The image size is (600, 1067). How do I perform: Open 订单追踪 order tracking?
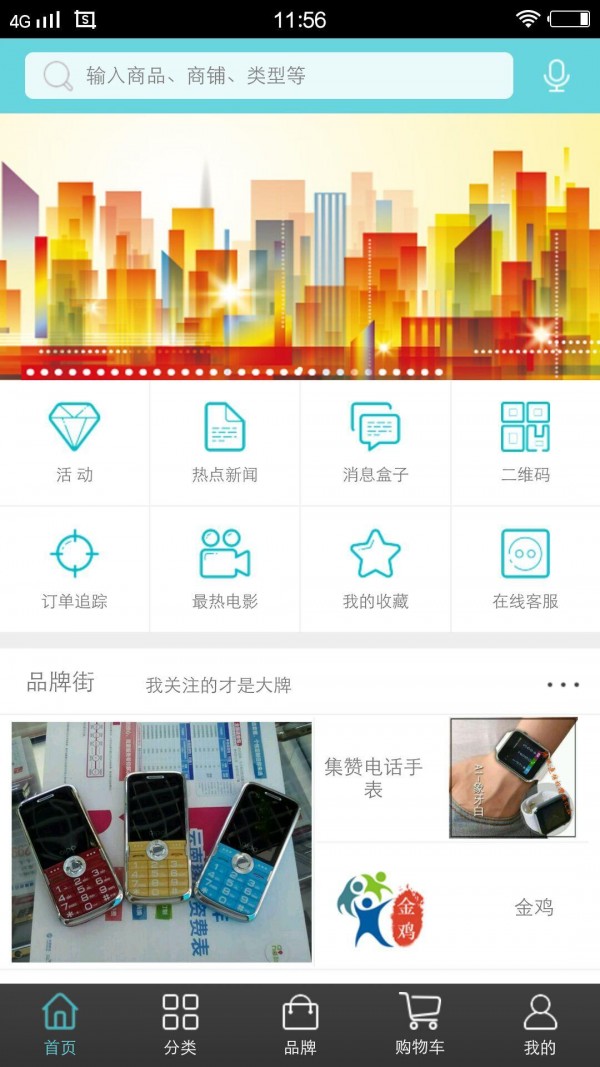tap(75, 569)
